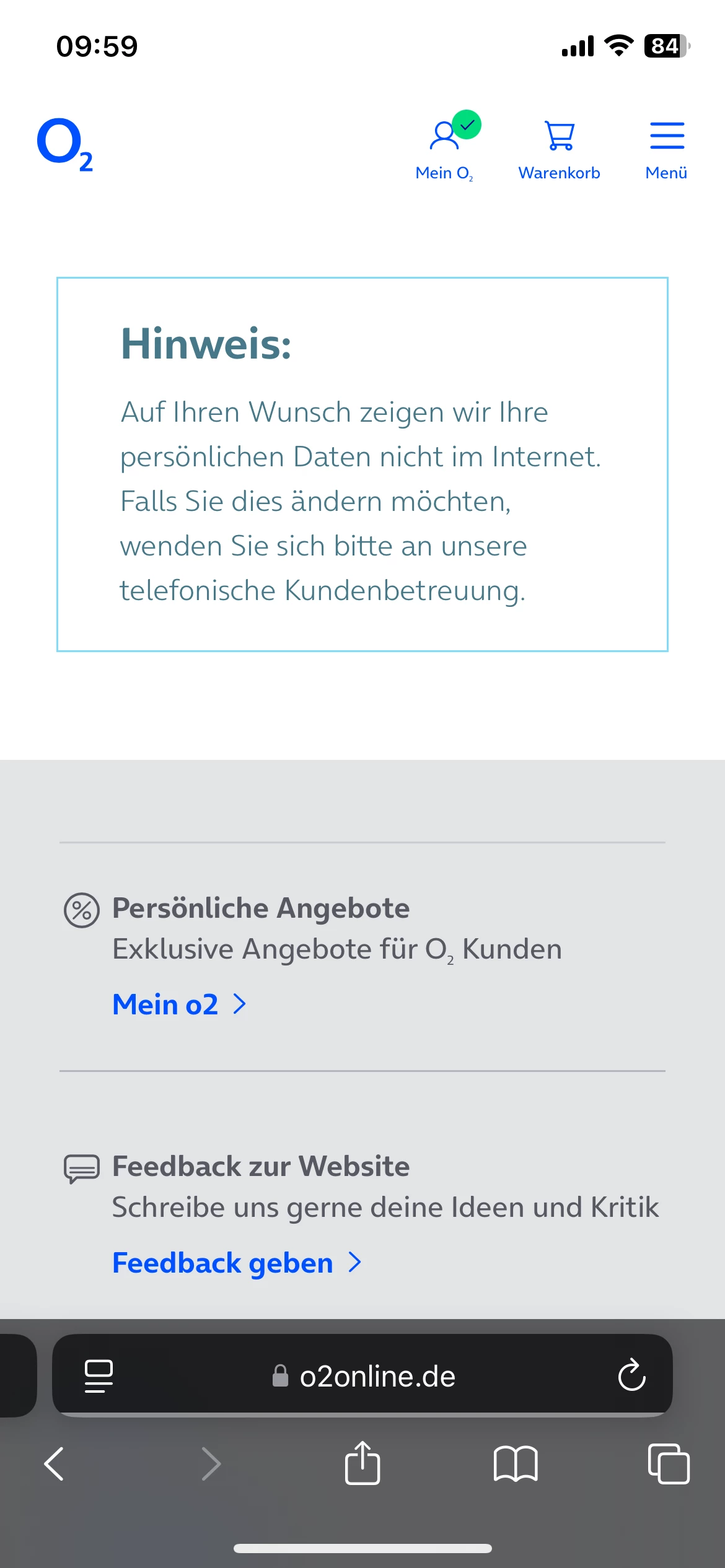Open the O2 homepage logo
The image size is (725, 1568).
click(x=64, y=144)
